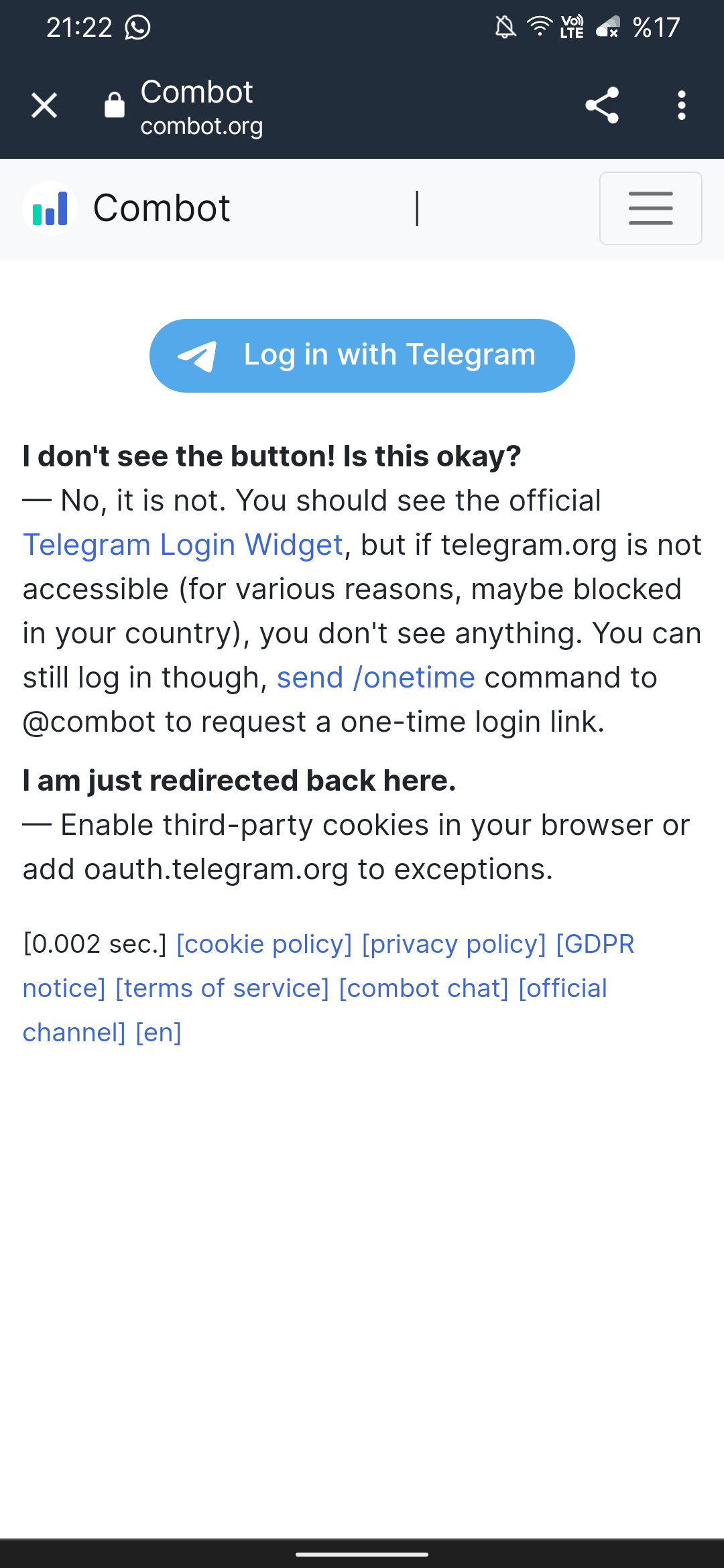
Task: Open the browser overflow menu
Action: [x=681, y=106]
